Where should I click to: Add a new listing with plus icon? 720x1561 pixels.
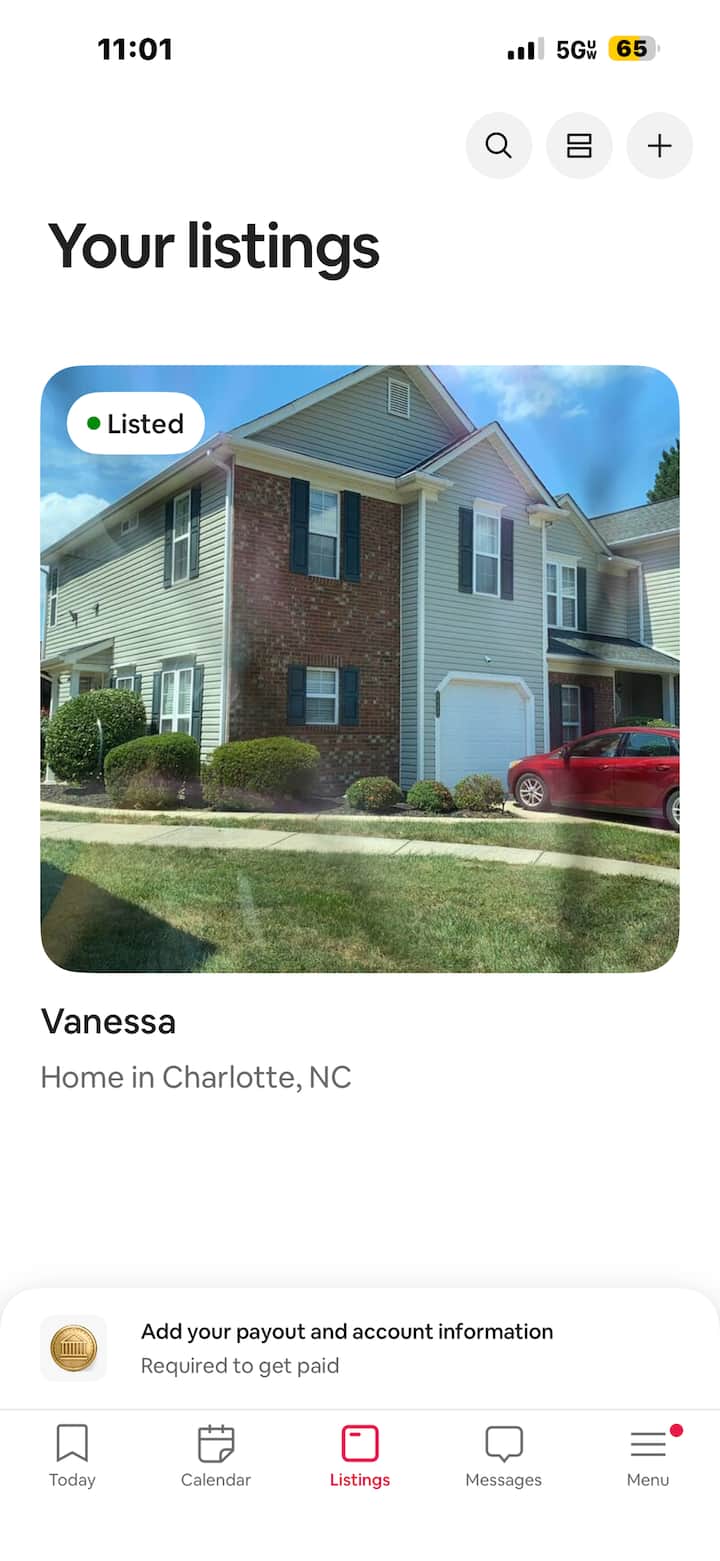tap(659, 146)
